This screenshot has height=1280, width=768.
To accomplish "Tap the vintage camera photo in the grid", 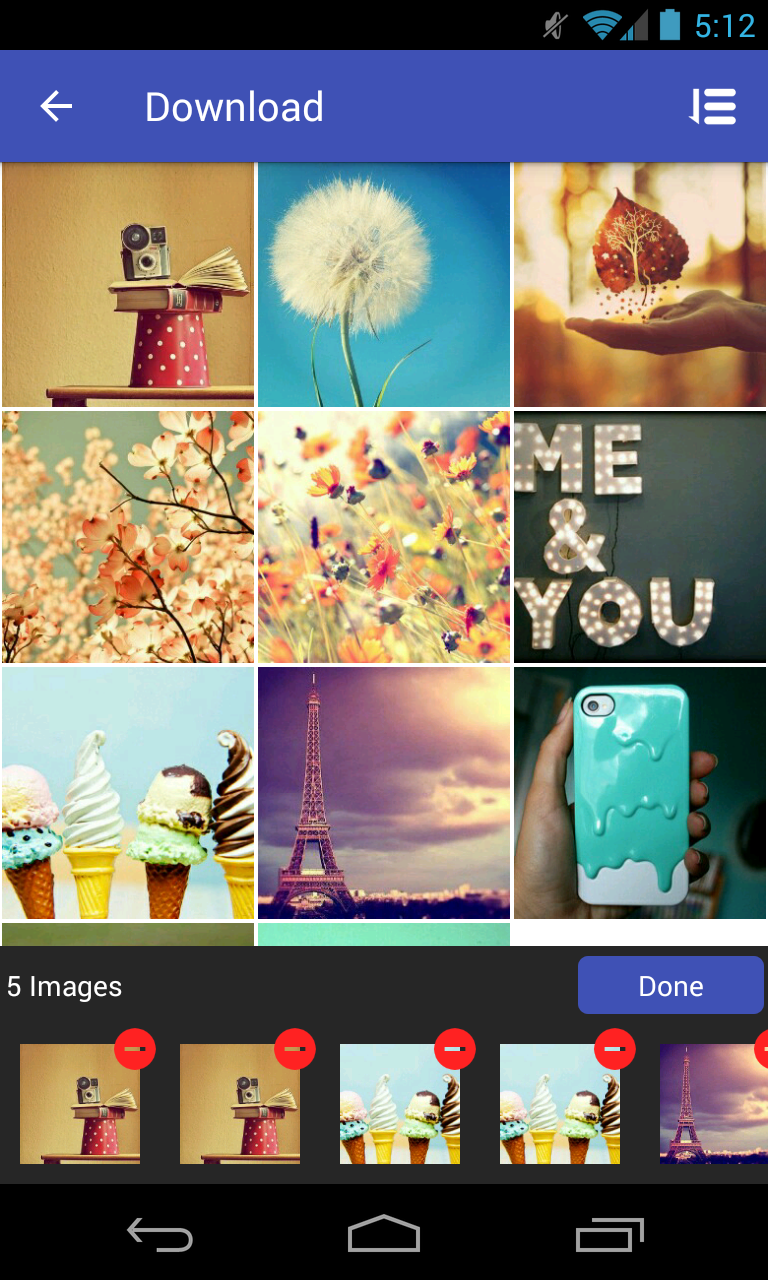I will pos(128,285).
